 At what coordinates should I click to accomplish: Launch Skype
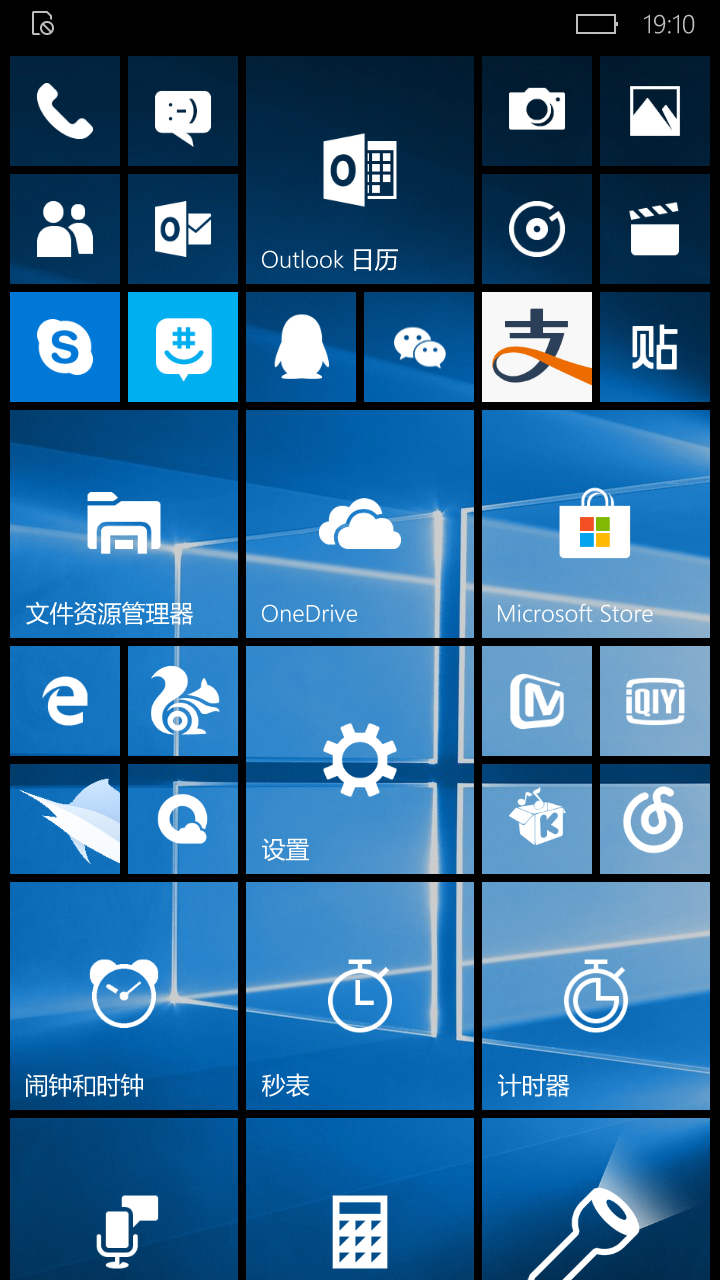(x=65, y=347)
